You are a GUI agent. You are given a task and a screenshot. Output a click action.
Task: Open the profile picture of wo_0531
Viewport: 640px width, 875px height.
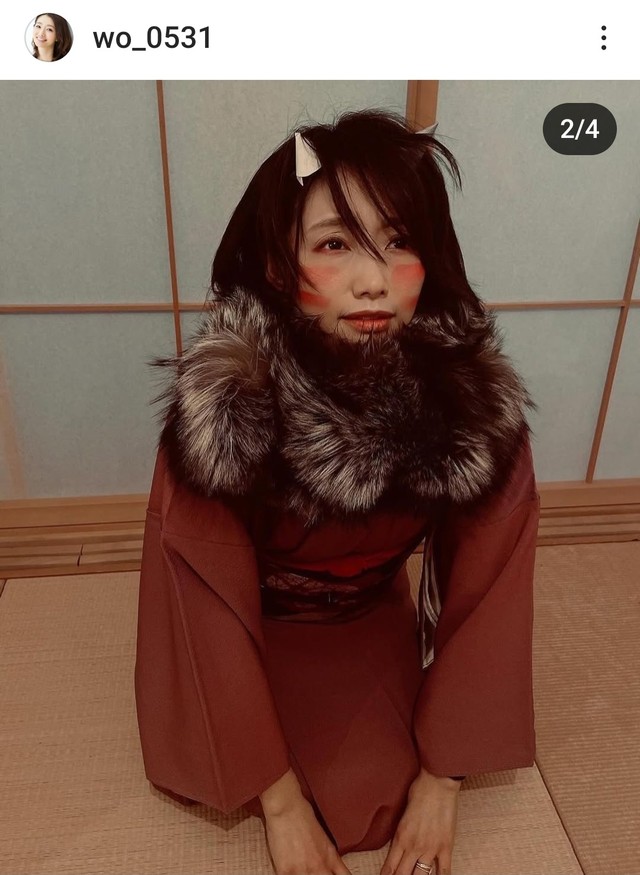[x=48, y=38]
